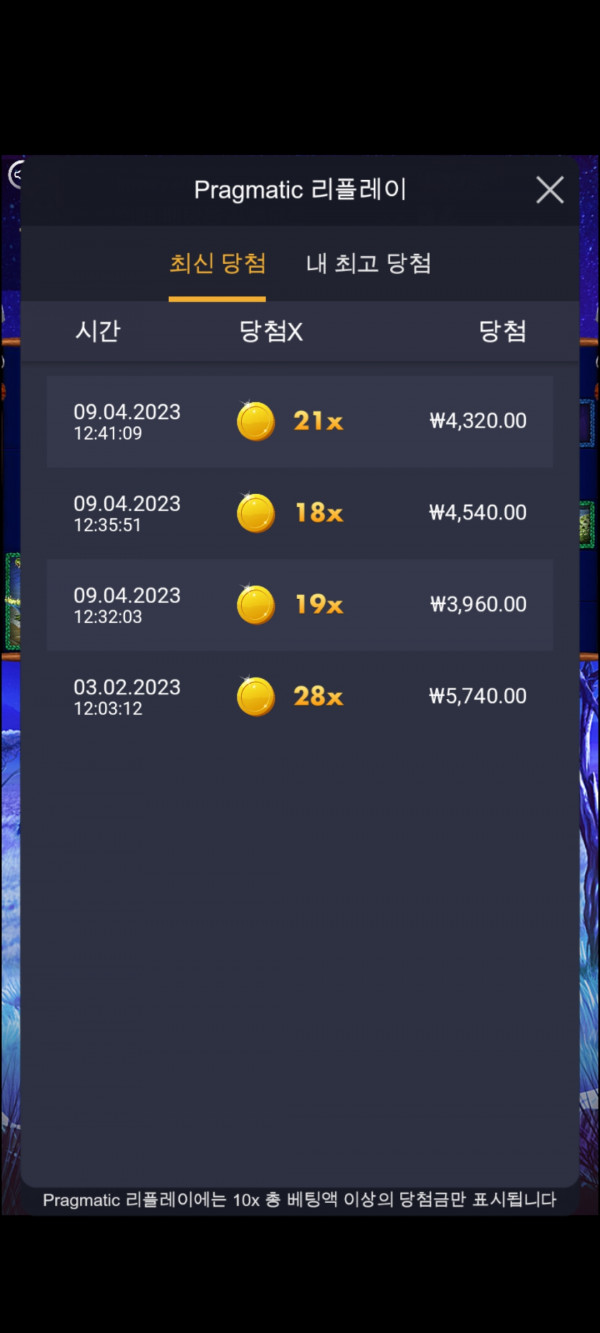The height and width of the screenshot is (1333, 600).
Task: Play the 19x replay from 12:32:03
Action: [299, 605]
